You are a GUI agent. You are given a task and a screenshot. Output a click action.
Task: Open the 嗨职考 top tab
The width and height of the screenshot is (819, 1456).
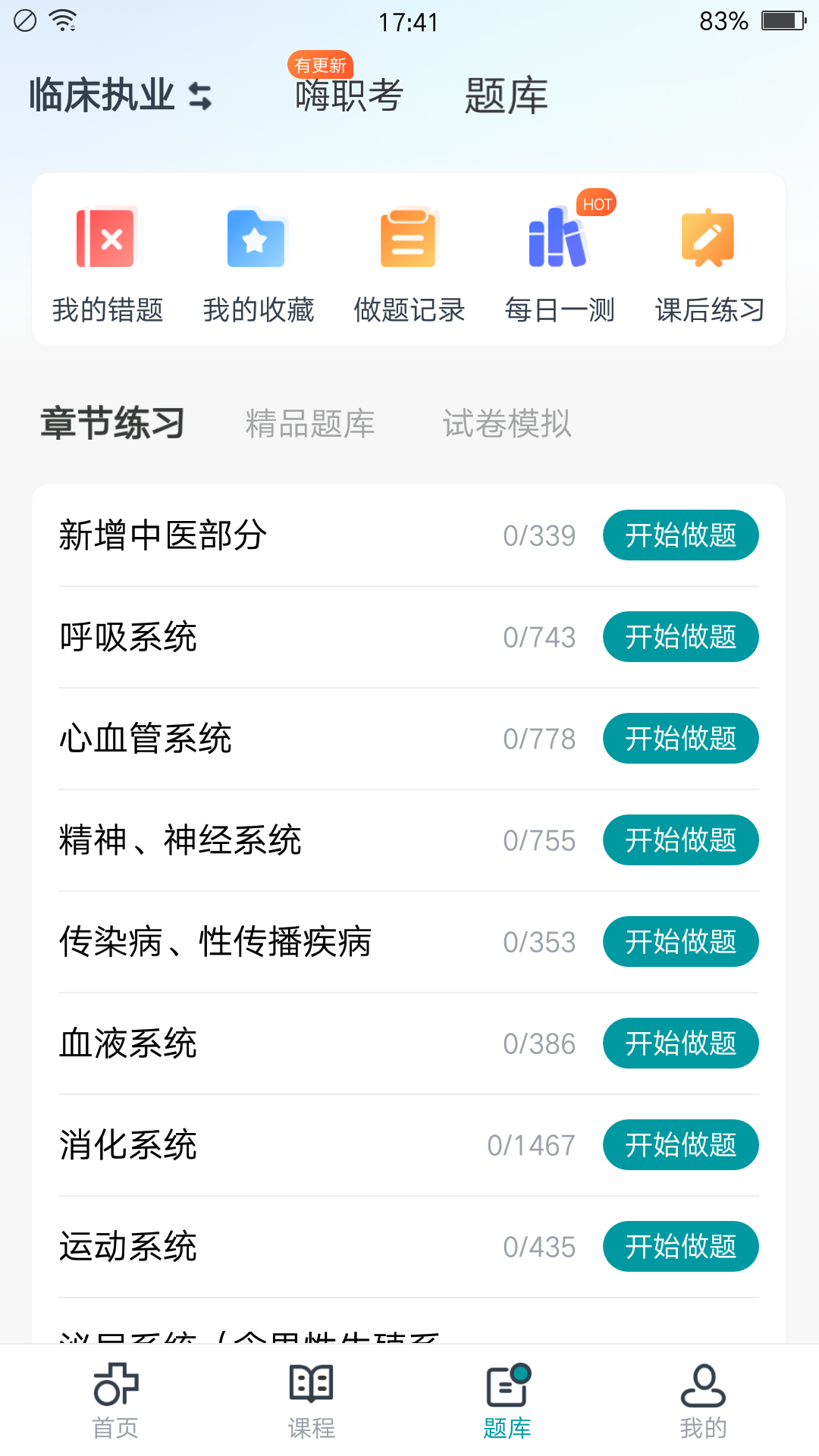[x=349, y=96]
